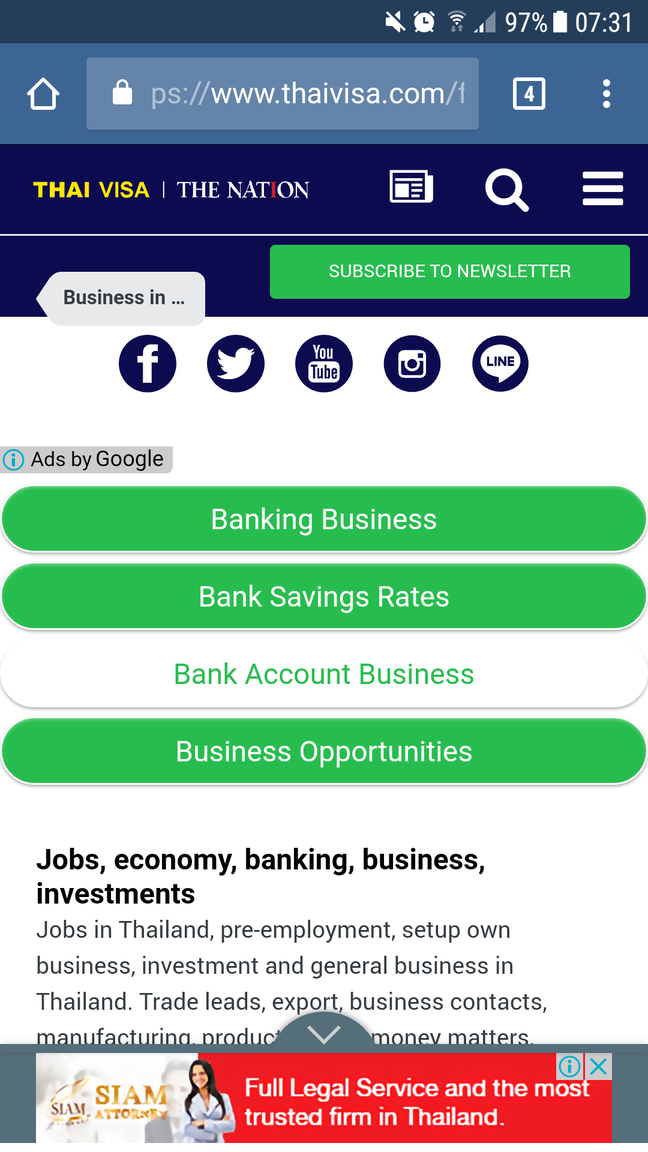
Task: Open the browser tab switcher
Action: pyautogui.click(x=528, y=94)
